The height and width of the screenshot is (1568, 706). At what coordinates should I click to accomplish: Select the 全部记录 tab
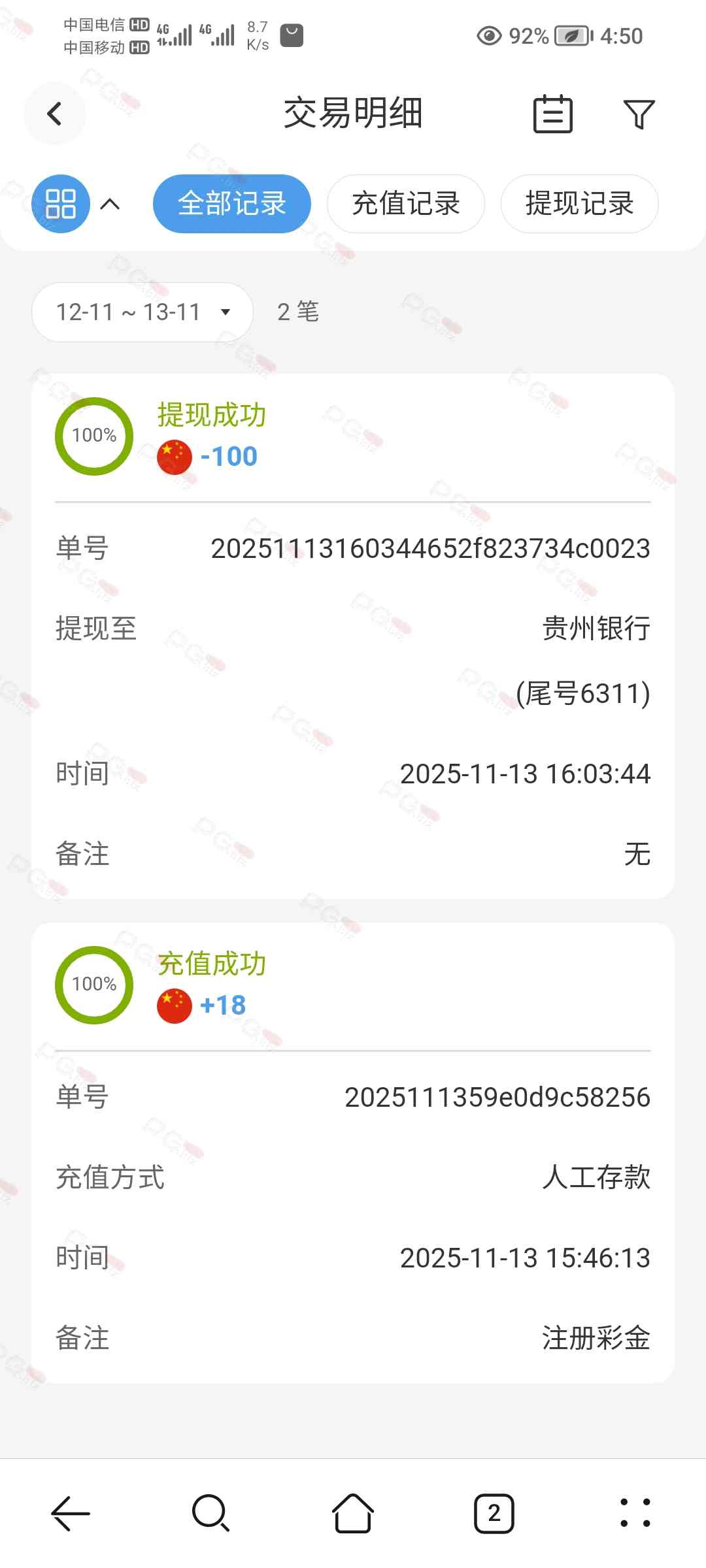232,204
